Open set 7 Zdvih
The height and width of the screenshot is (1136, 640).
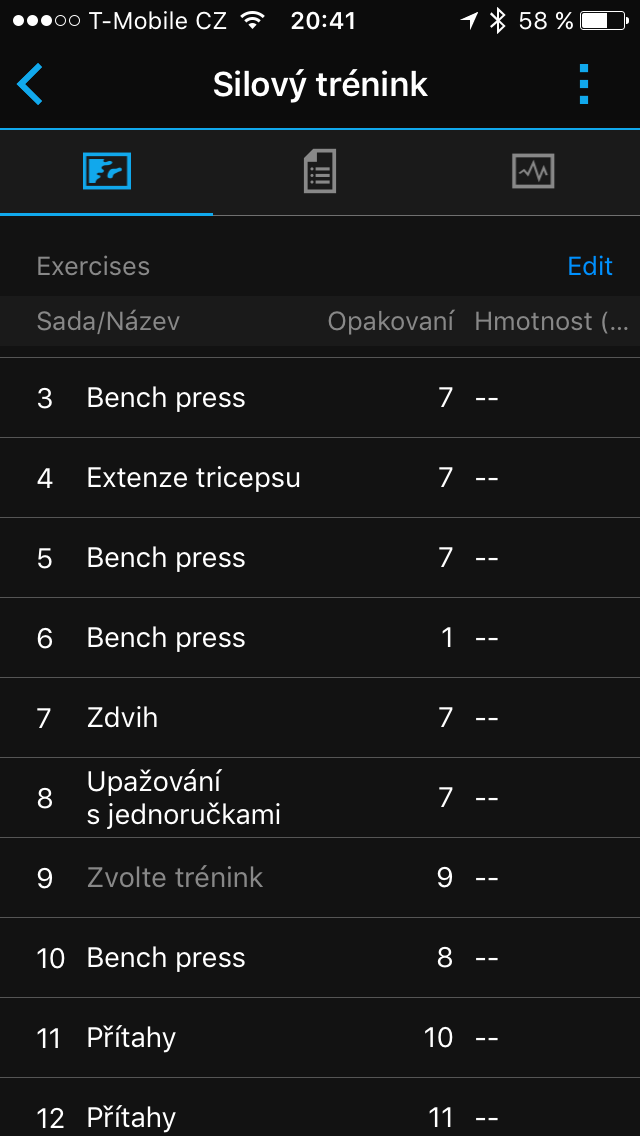320,718
